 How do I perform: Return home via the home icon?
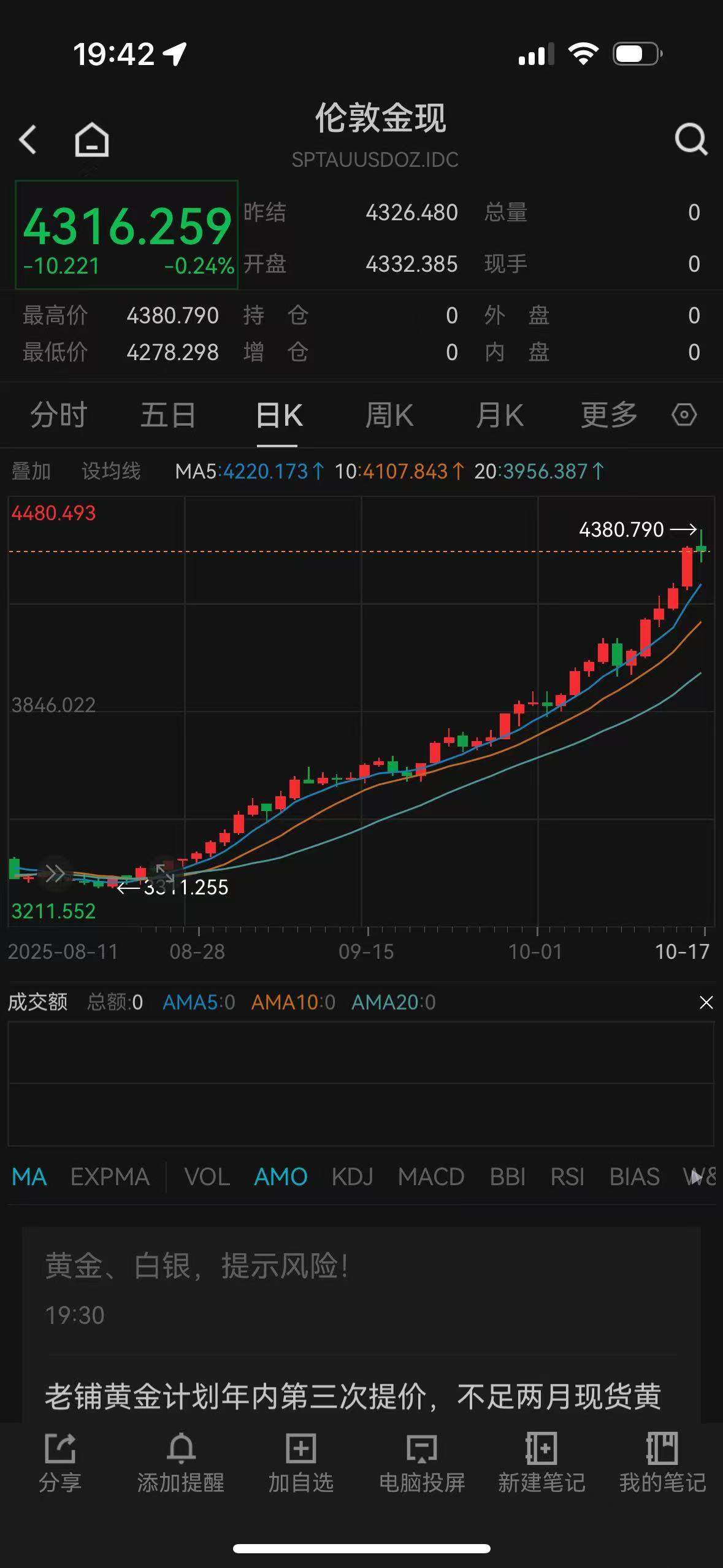pos(91,139)
